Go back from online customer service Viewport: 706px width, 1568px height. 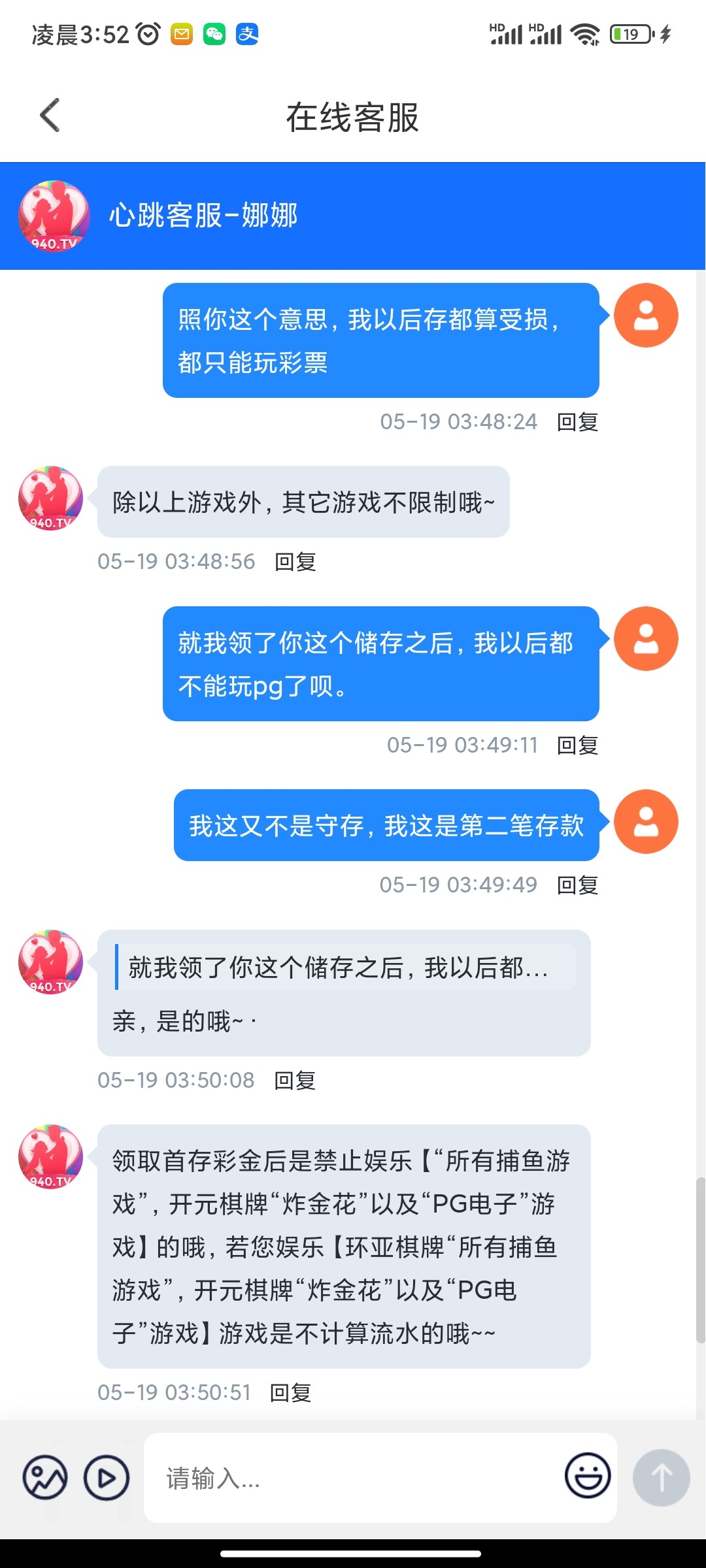click(x=50, y=116)
